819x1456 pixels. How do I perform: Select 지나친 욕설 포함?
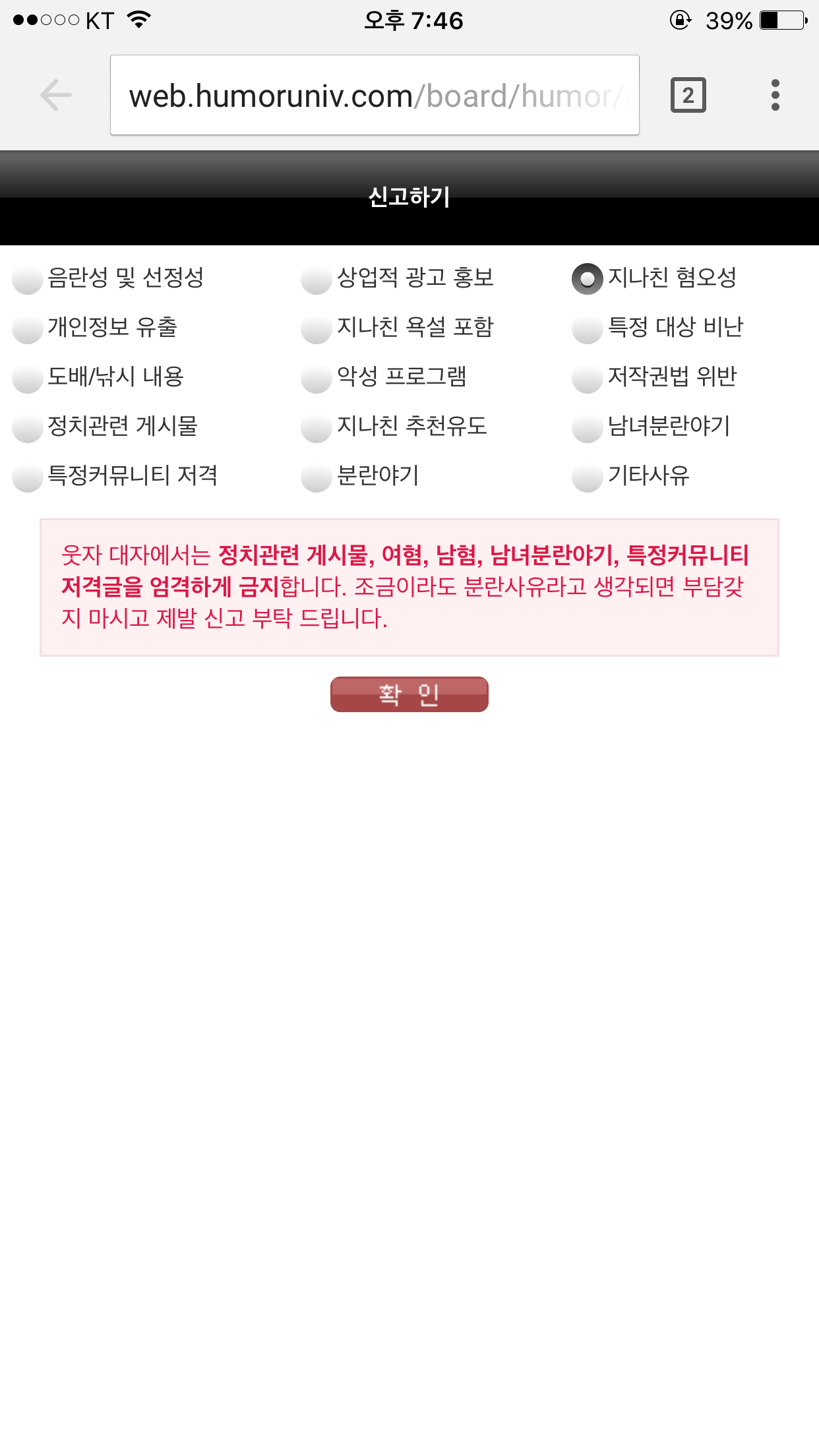317,328
